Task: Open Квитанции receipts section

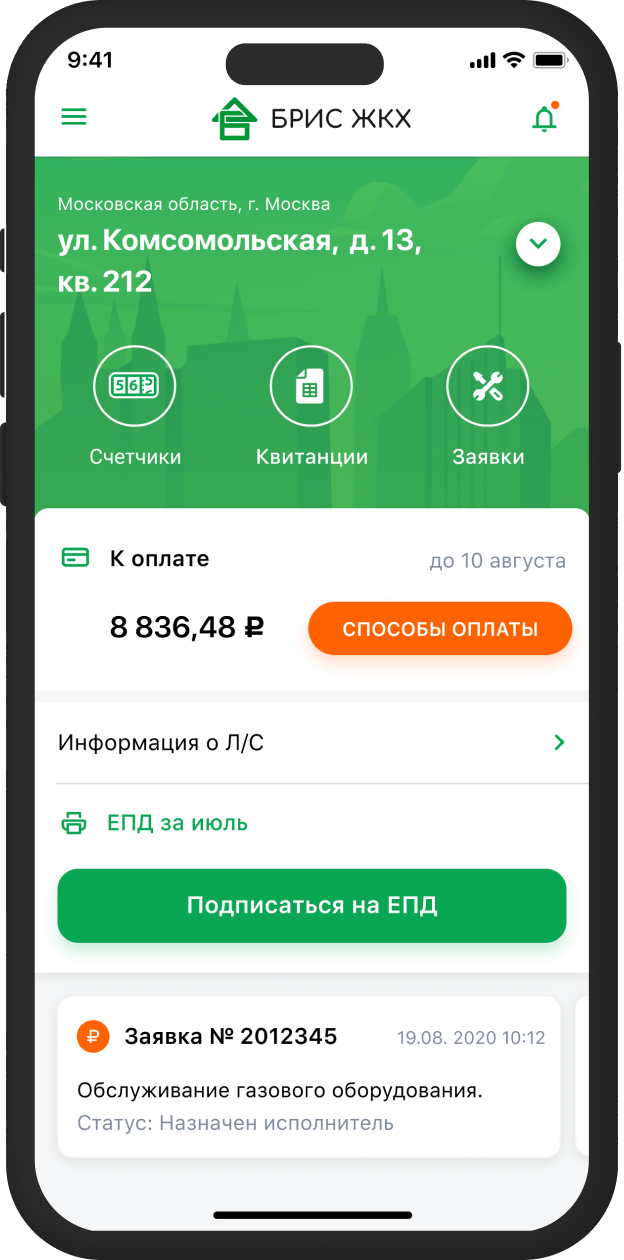Action: (311, 386)
